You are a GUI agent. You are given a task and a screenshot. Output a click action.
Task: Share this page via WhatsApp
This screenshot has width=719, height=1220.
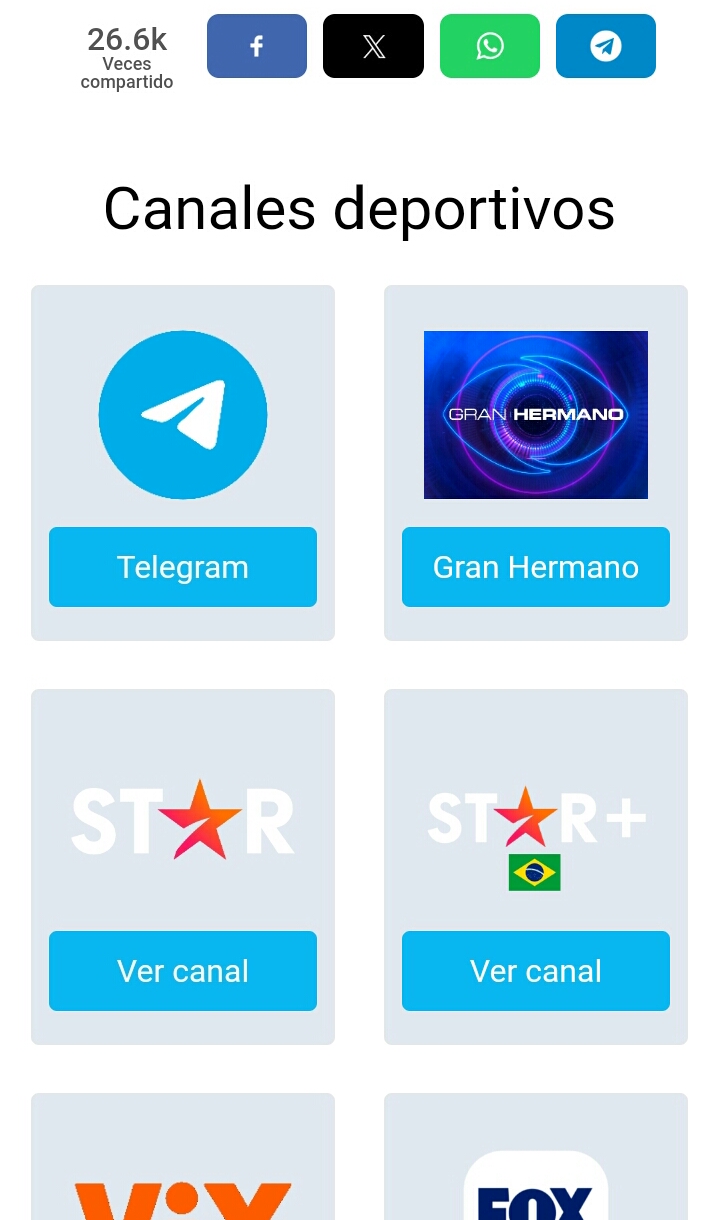490,46
